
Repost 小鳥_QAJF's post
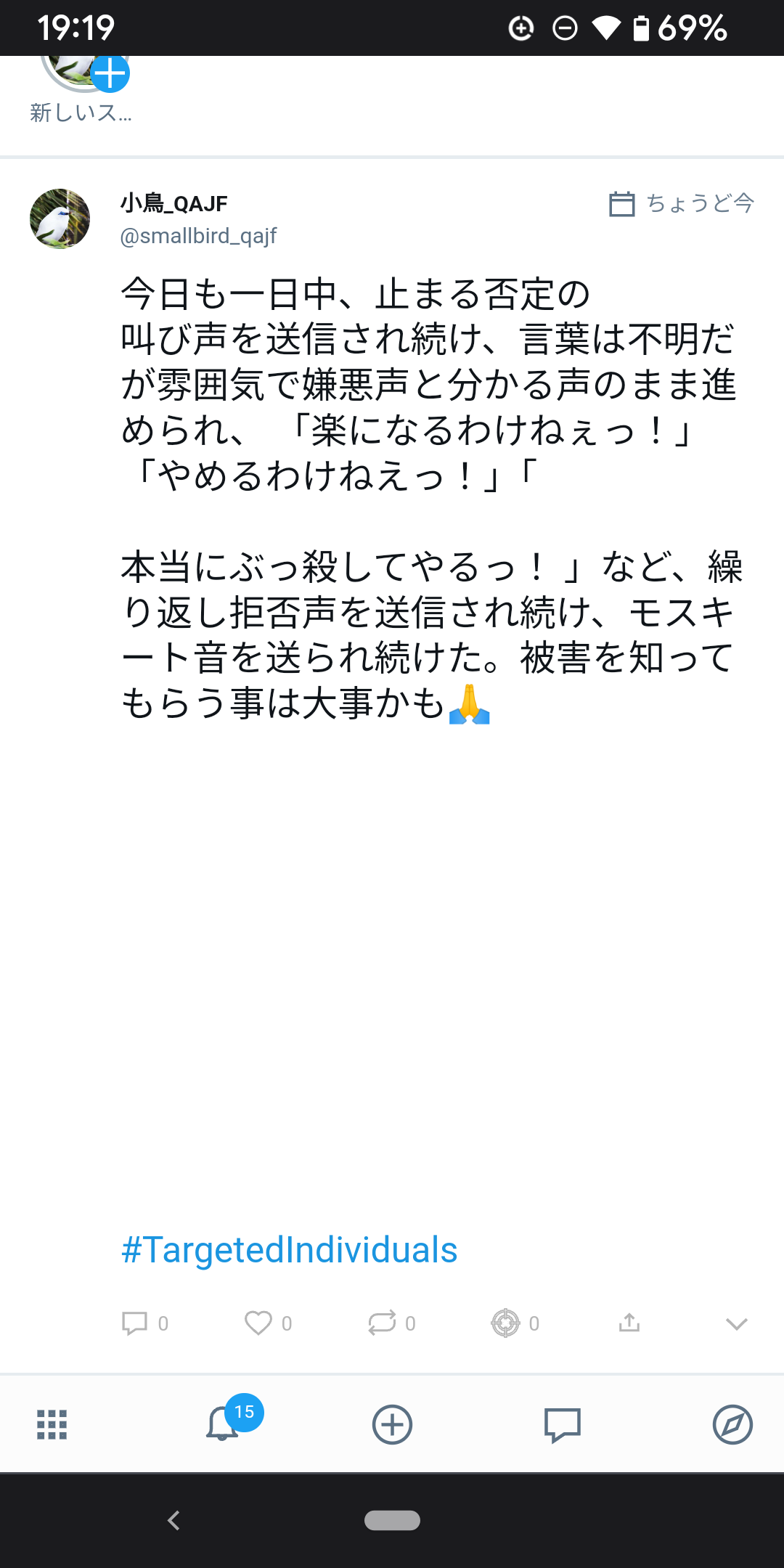[x=382, y=1323]
